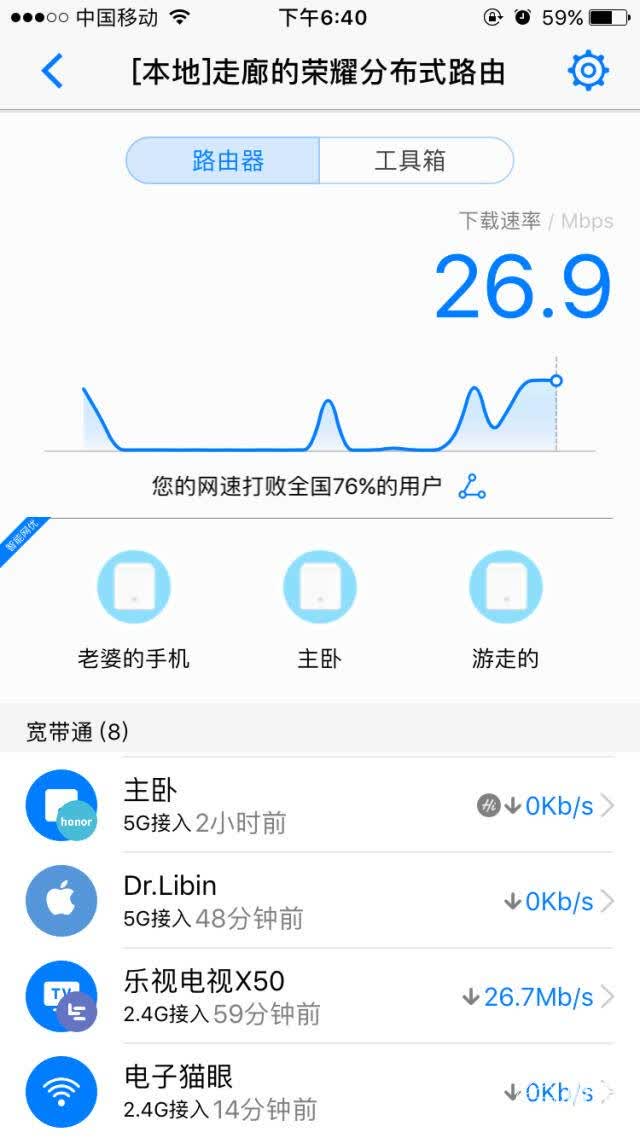This screenshot has height=1138, width=640.
Task: Open the 主卧 device row with the honor icon
Action: coord(320,805)
